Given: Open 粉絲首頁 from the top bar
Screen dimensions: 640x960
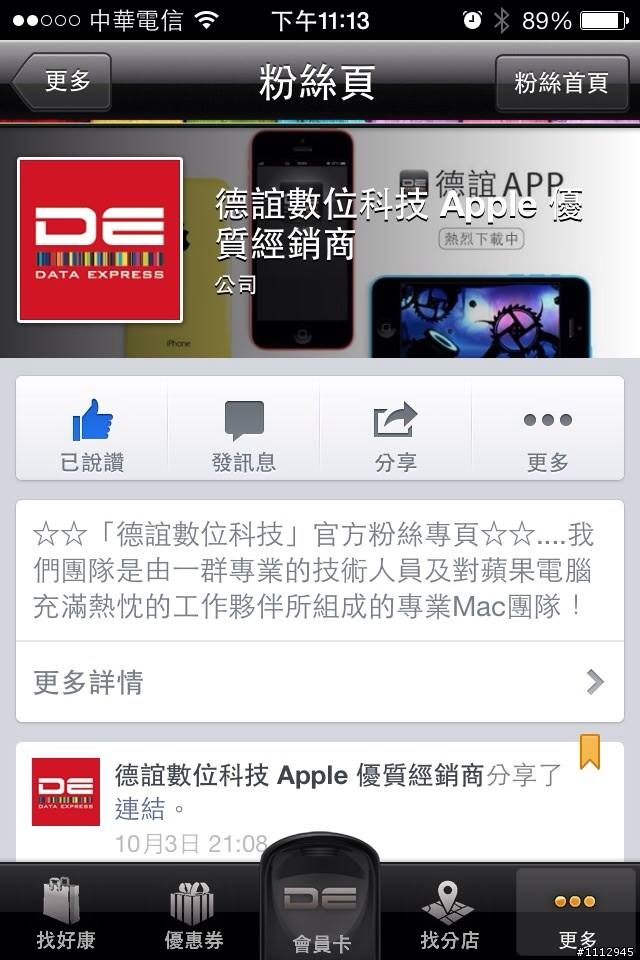Looking at the screenshot, I should coord(560,82).
